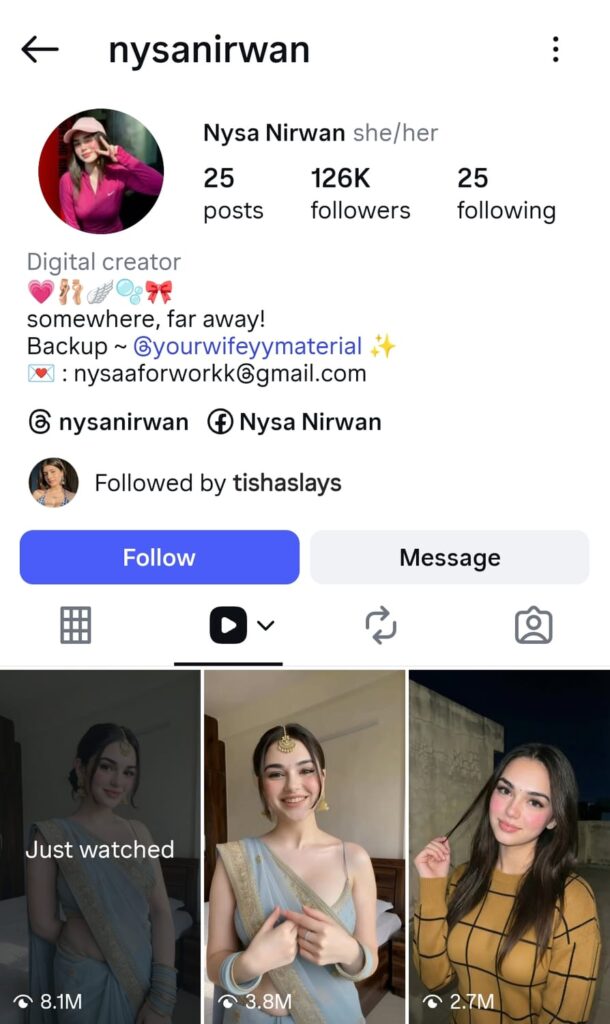Play the reel with 8.1M views
The image size is (610, 1024).
point(100,847)
